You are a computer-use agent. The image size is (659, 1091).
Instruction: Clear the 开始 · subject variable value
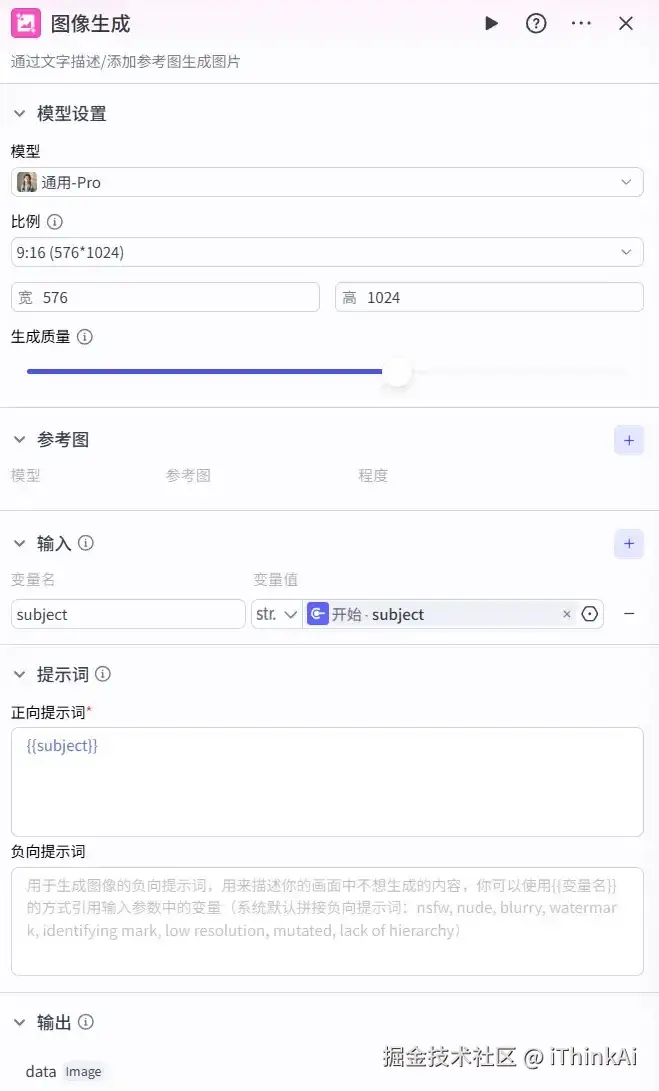pyautogui.click(x=567, y=614)
